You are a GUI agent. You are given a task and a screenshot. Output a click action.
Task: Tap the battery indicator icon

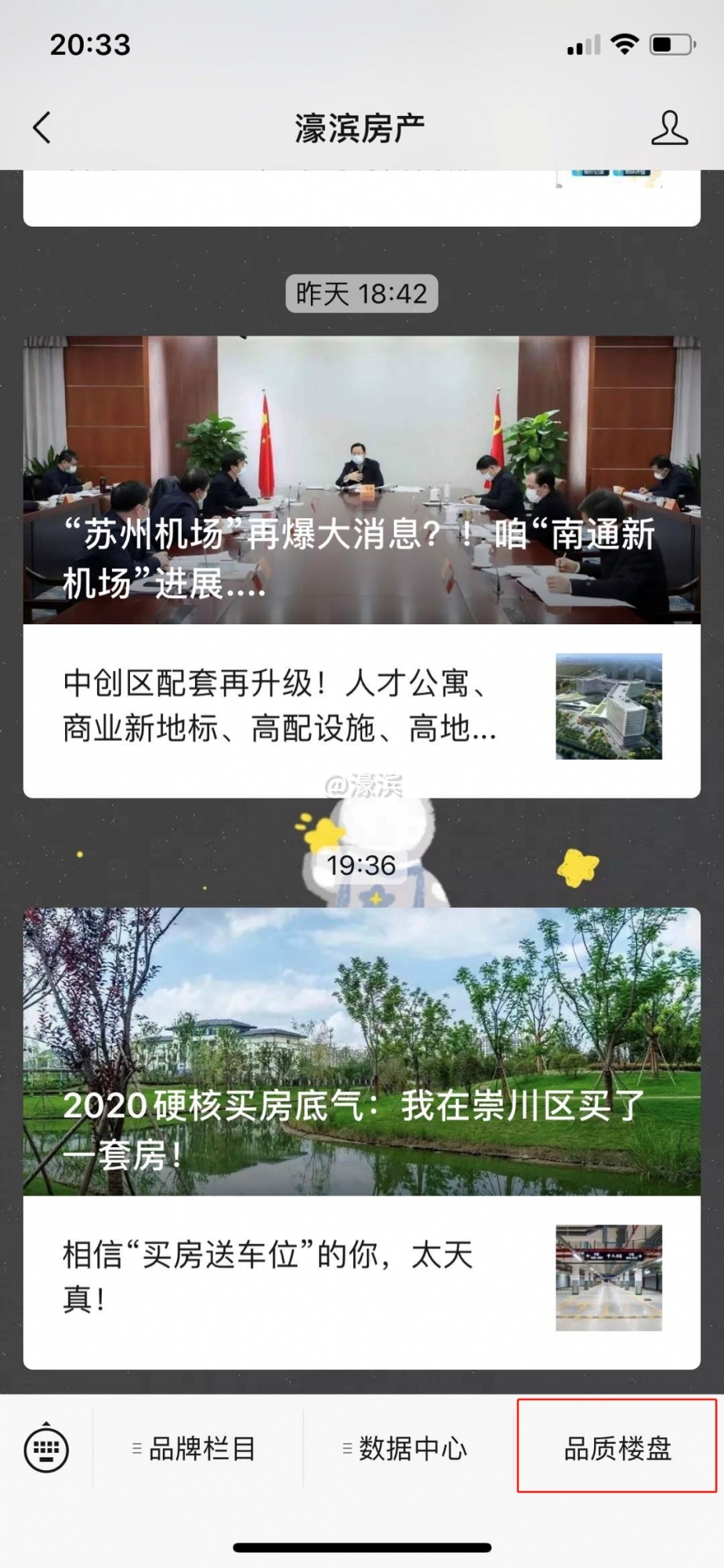click(670, 45)
